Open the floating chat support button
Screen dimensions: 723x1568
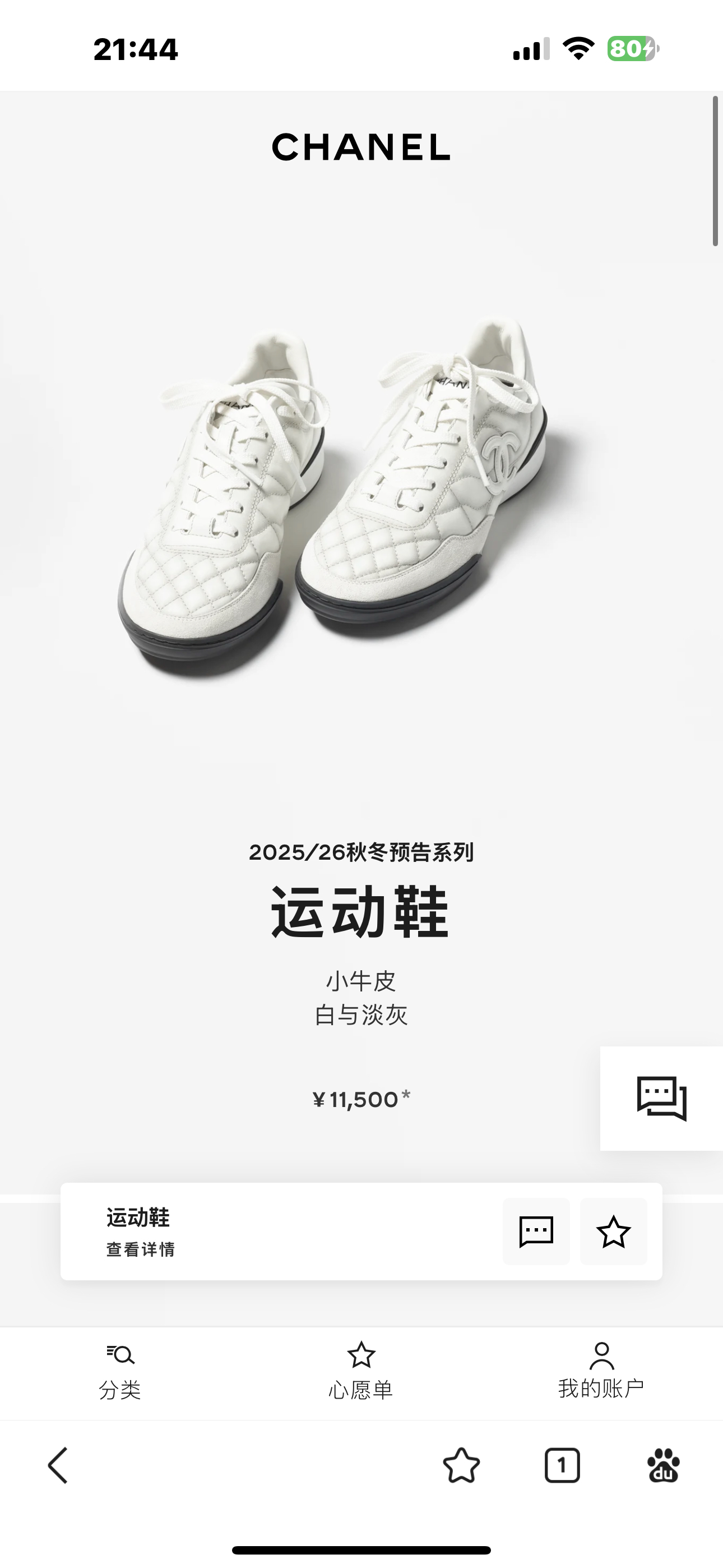661,1098
